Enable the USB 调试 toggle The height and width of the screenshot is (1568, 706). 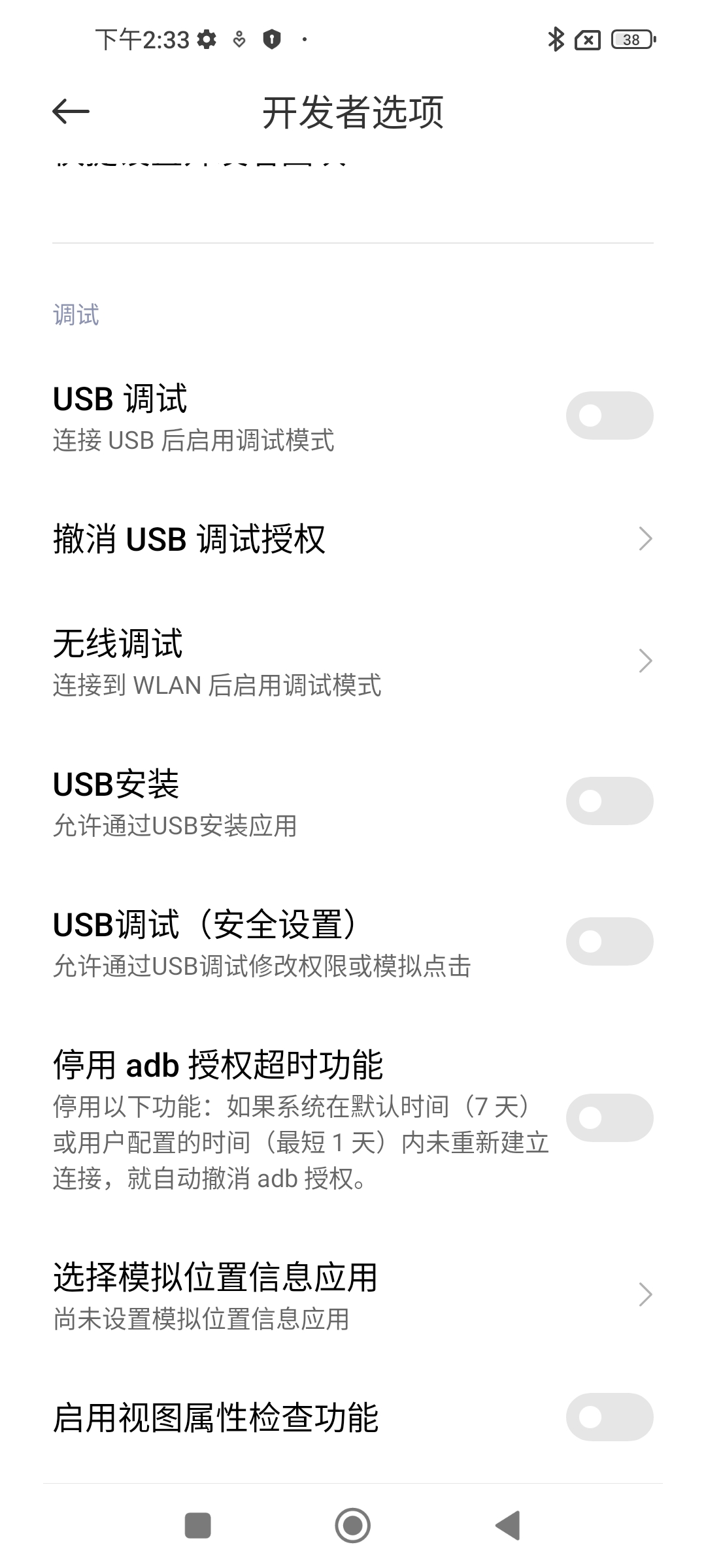610,415
